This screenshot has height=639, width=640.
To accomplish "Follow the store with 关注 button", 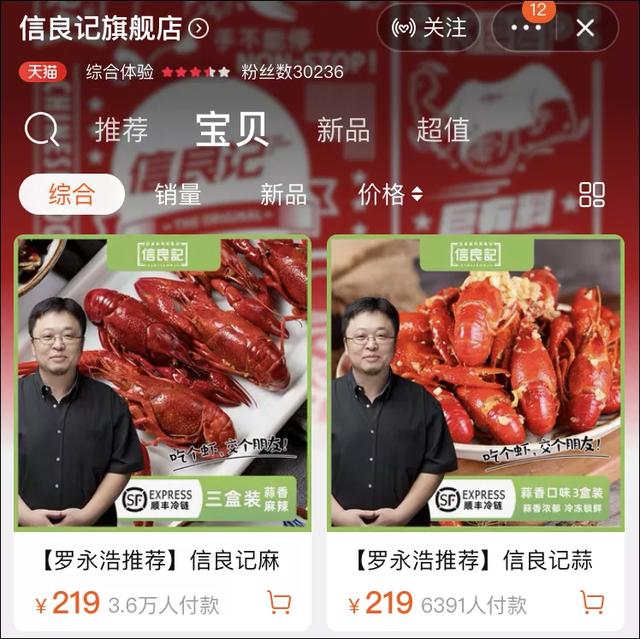I will pyautogui.click(x=429, y=28).
